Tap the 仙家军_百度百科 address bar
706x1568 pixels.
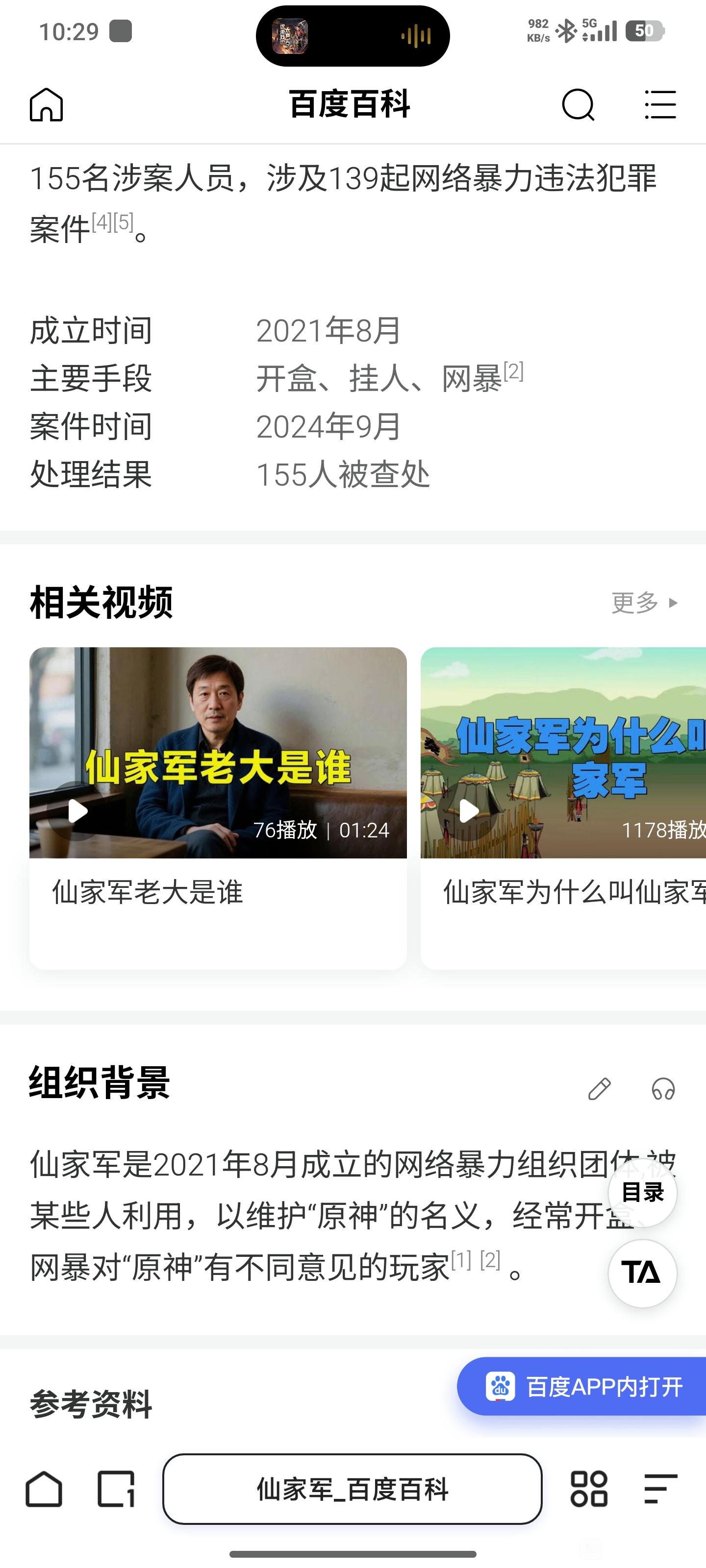pos(352,1490)
